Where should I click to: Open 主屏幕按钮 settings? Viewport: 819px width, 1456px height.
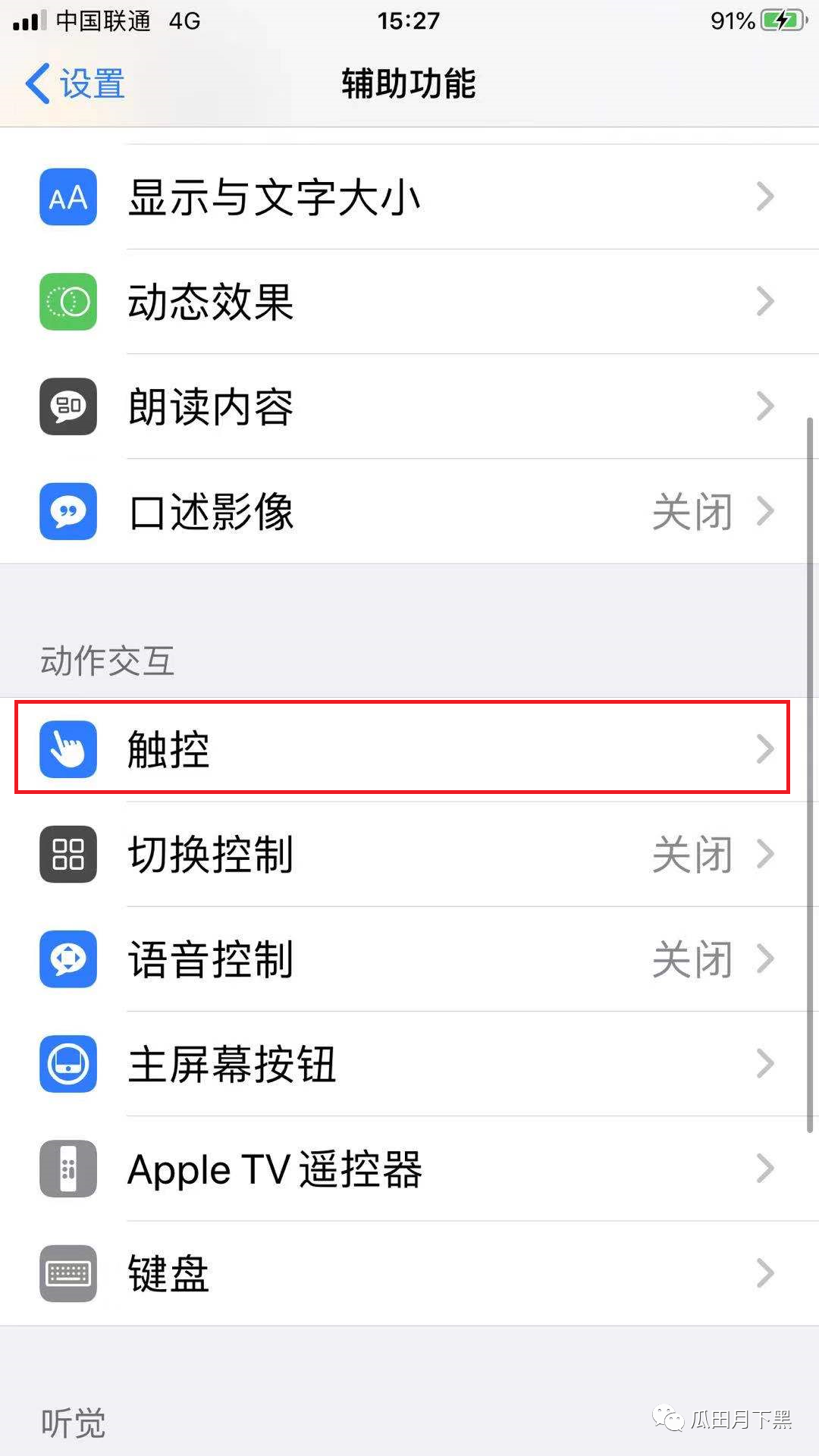pos(409,1063)
